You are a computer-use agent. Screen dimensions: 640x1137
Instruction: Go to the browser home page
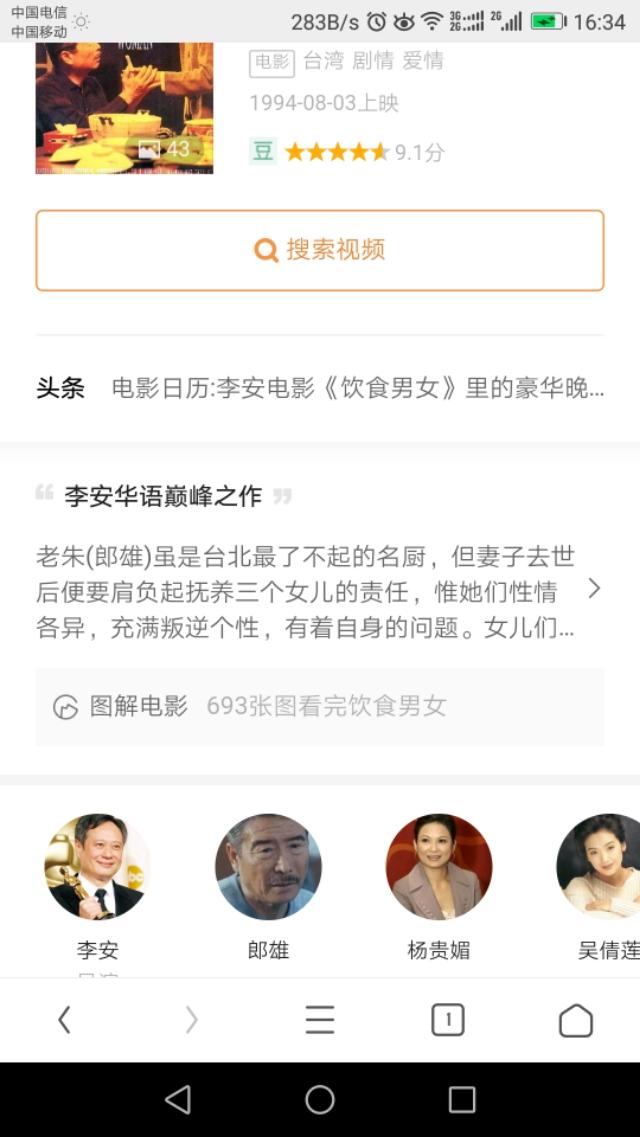[x=575, y=1020]
